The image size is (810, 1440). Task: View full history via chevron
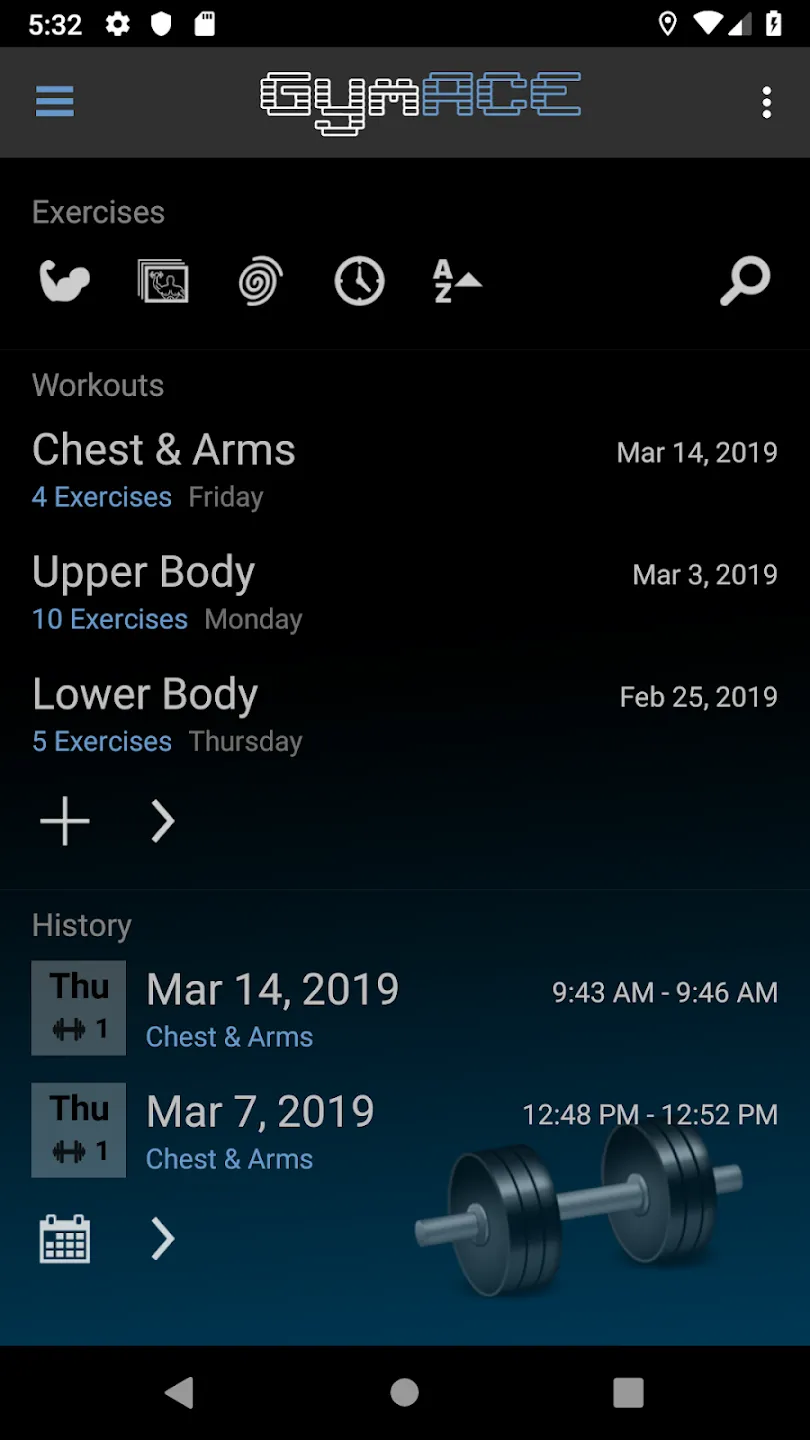[x=163, y=1240]
